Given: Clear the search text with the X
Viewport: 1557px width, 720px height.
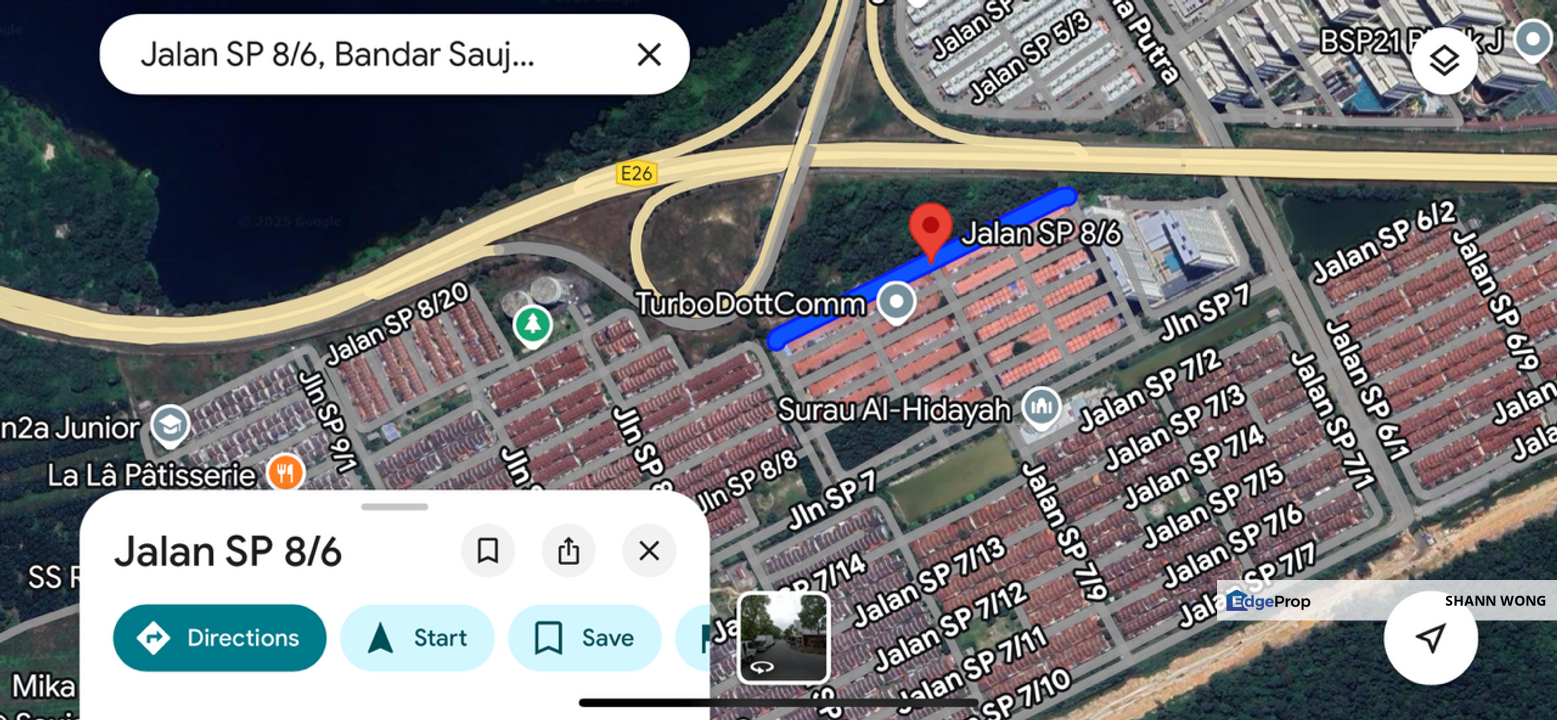Looking at the screenshot, I should point(649,55).
